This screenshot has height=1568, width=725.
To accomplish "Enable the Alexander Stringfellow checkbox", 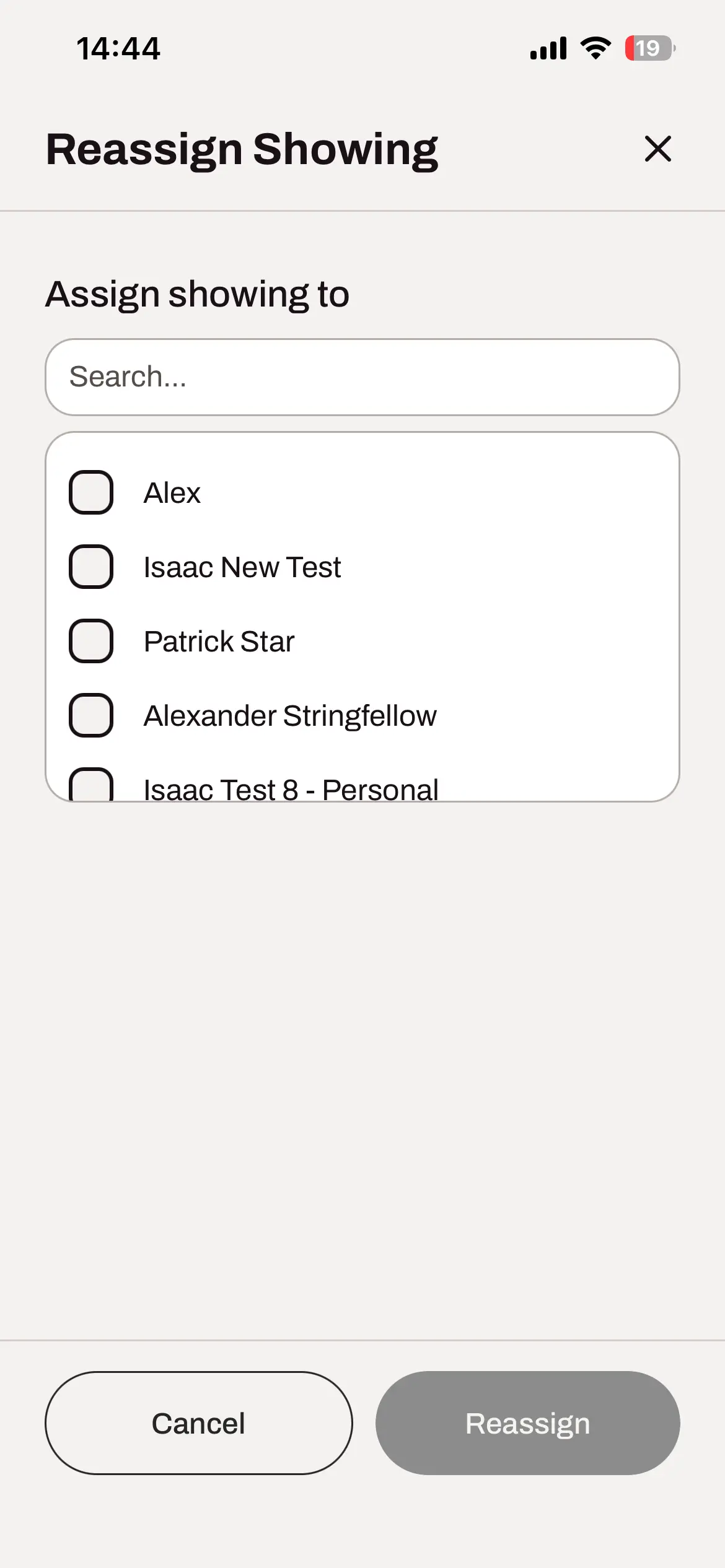I will tap(91, 715).
